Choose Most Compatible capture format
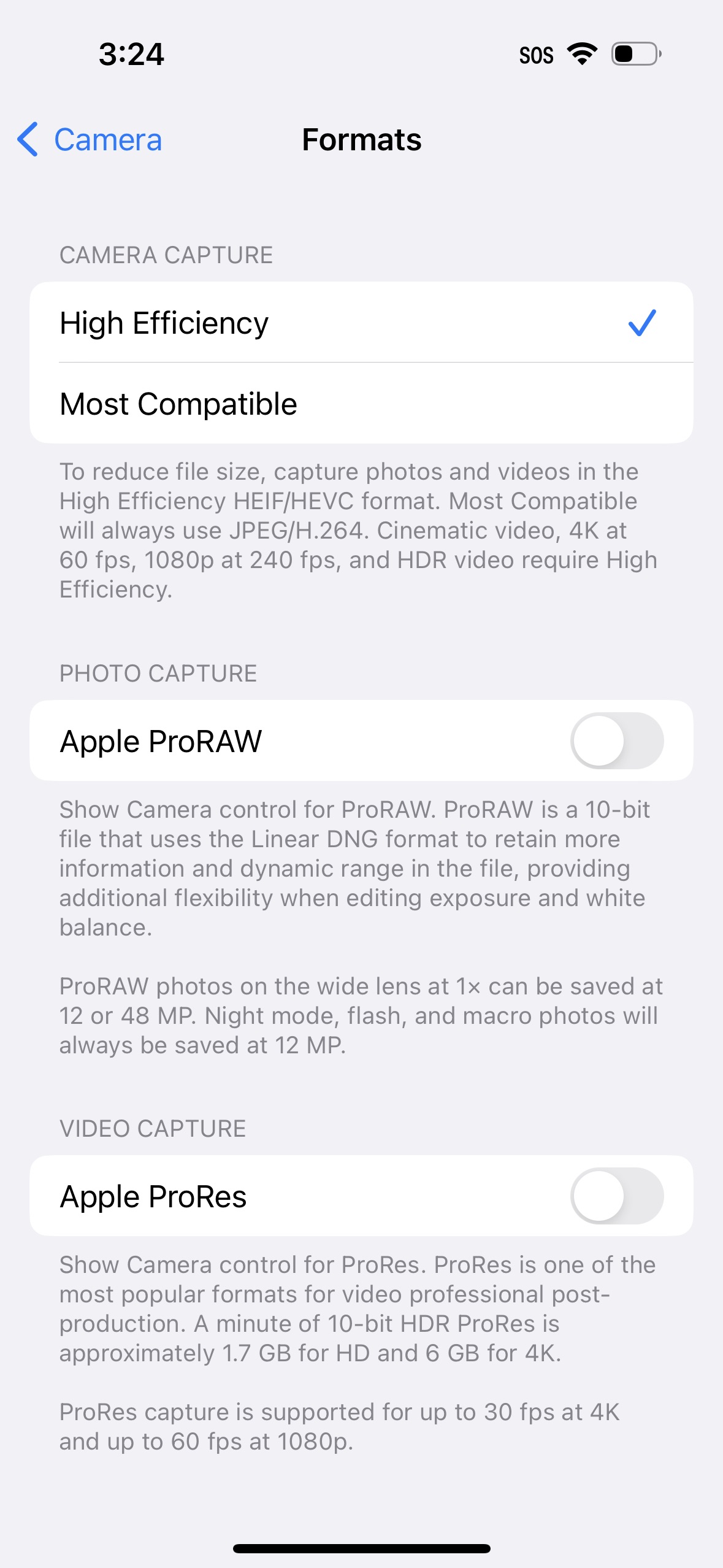This screenshot has width=723, height=1568. click(x=361, y=404)
